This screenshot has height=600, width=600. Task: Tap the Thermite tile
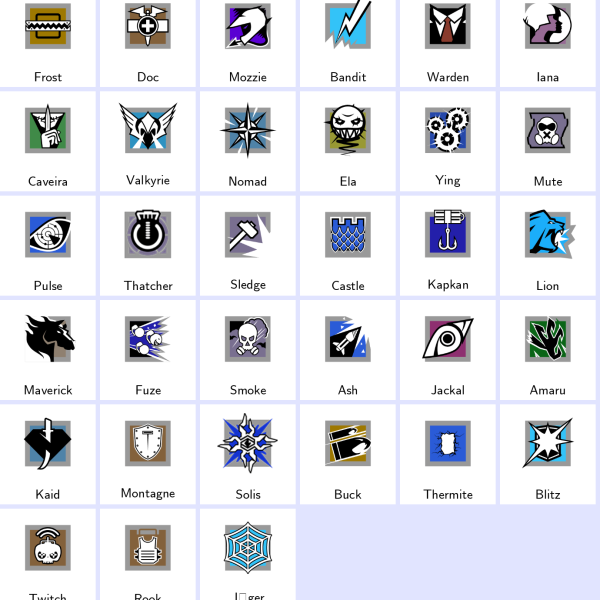point(448,453)
